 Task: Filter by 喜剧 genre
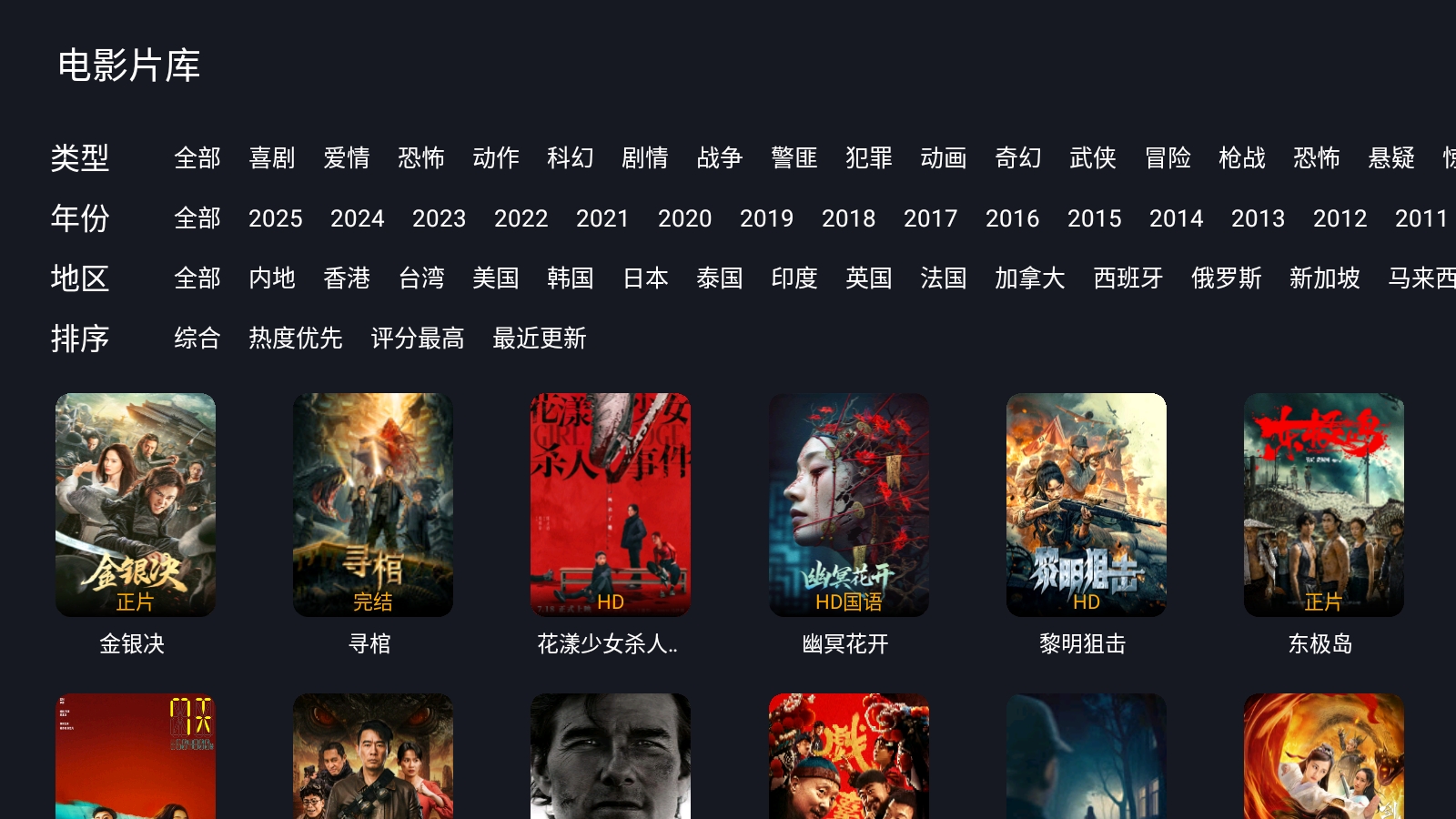(271, 158)
